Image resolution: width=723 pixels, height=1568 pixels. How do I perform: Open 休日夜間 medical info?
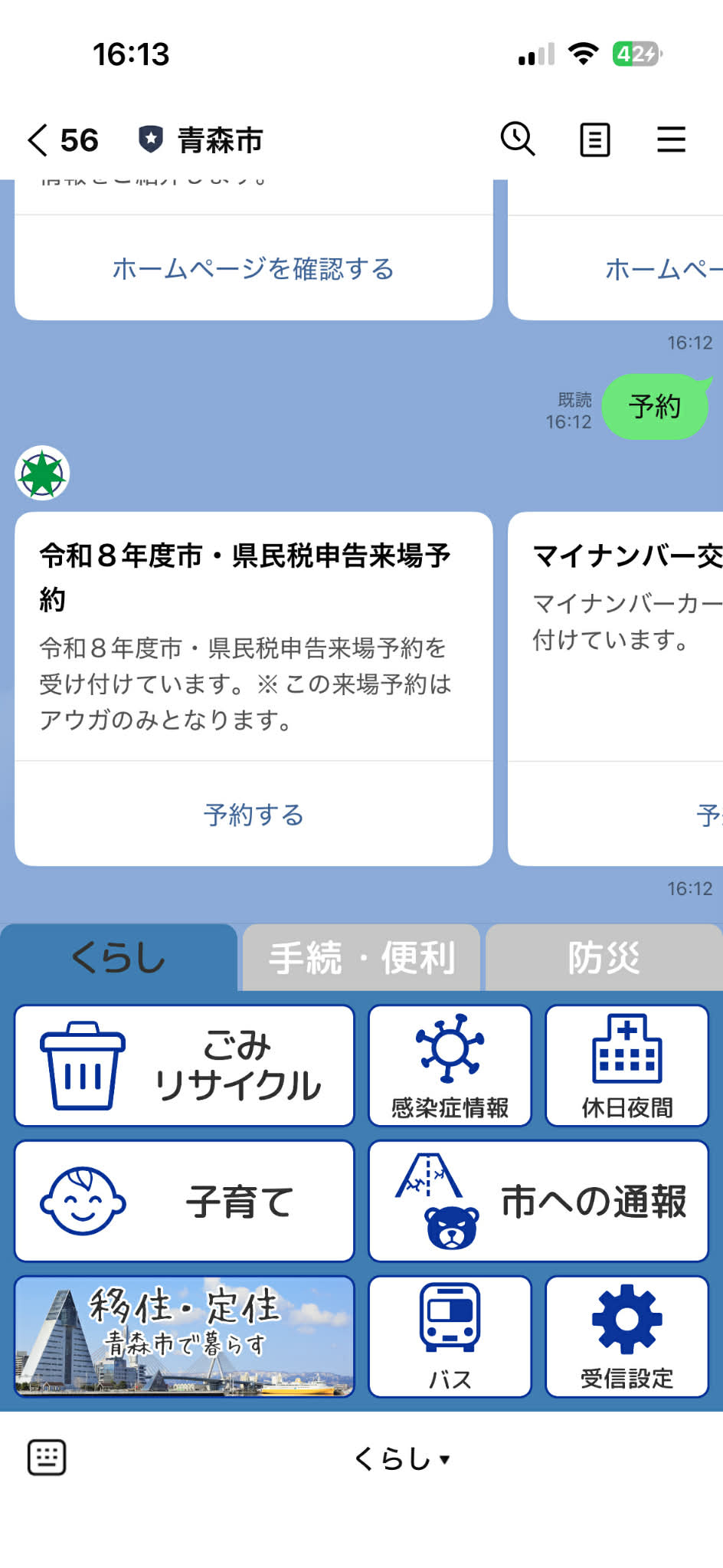coord(626,1065)
